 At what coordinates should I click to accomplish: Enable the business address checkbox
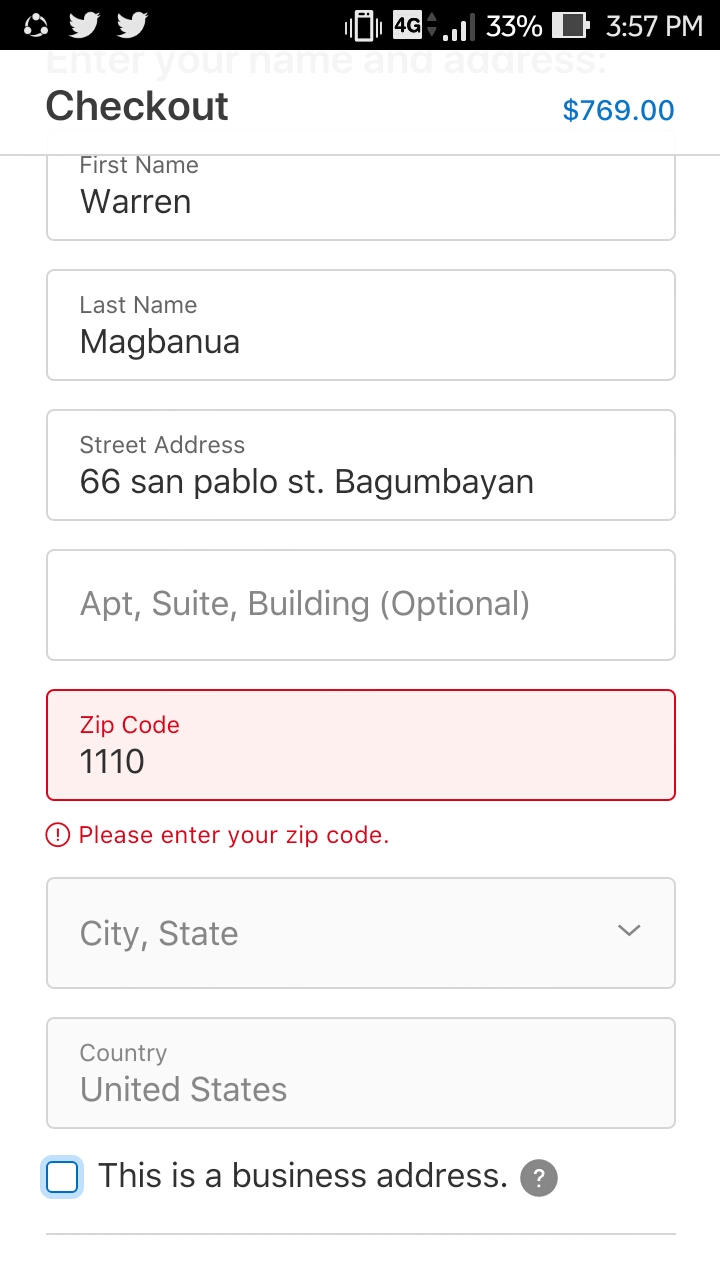click(62, 1177)
